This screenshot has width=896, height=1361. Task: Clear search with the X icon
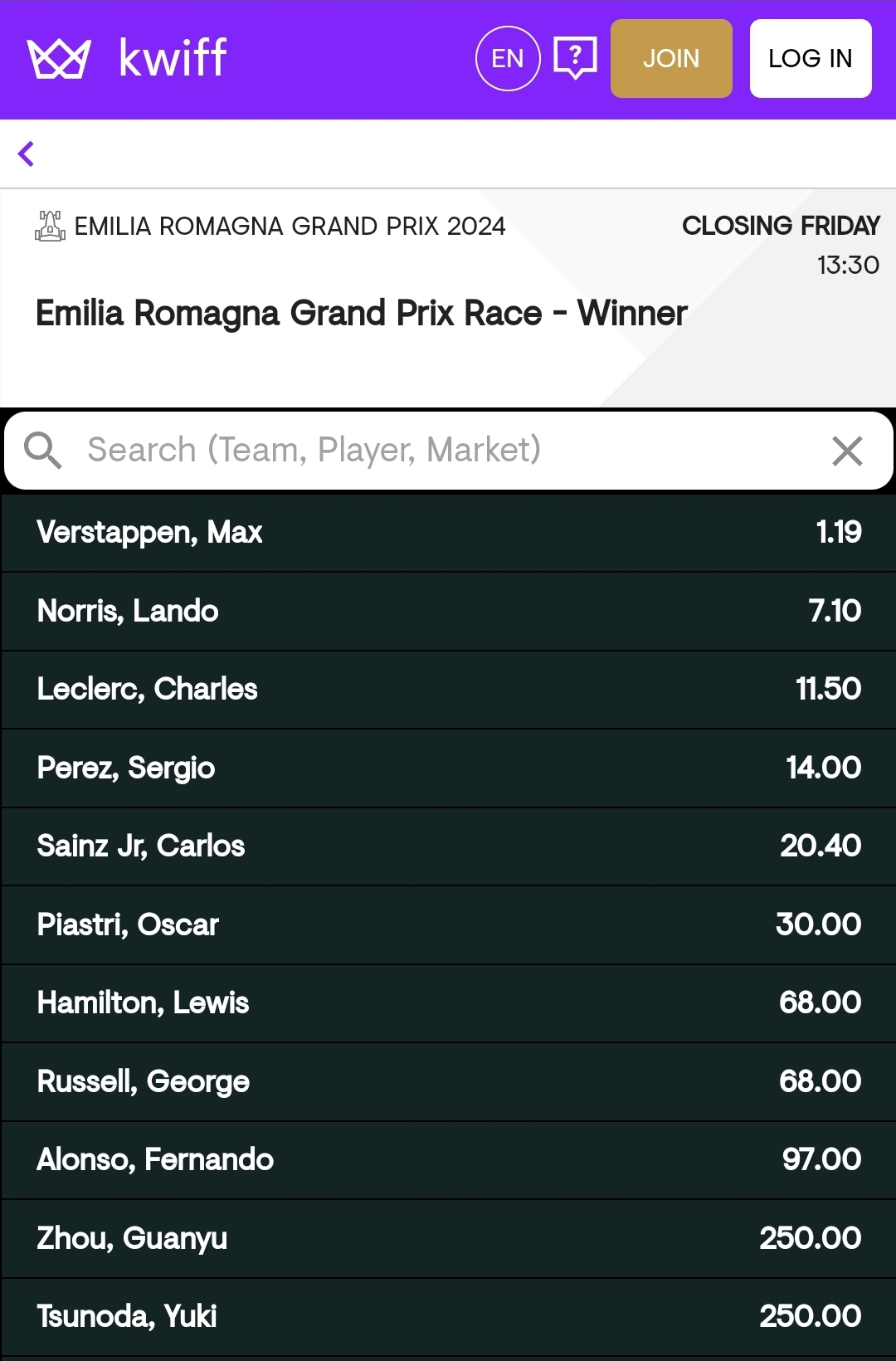click(x=847, y=451)
